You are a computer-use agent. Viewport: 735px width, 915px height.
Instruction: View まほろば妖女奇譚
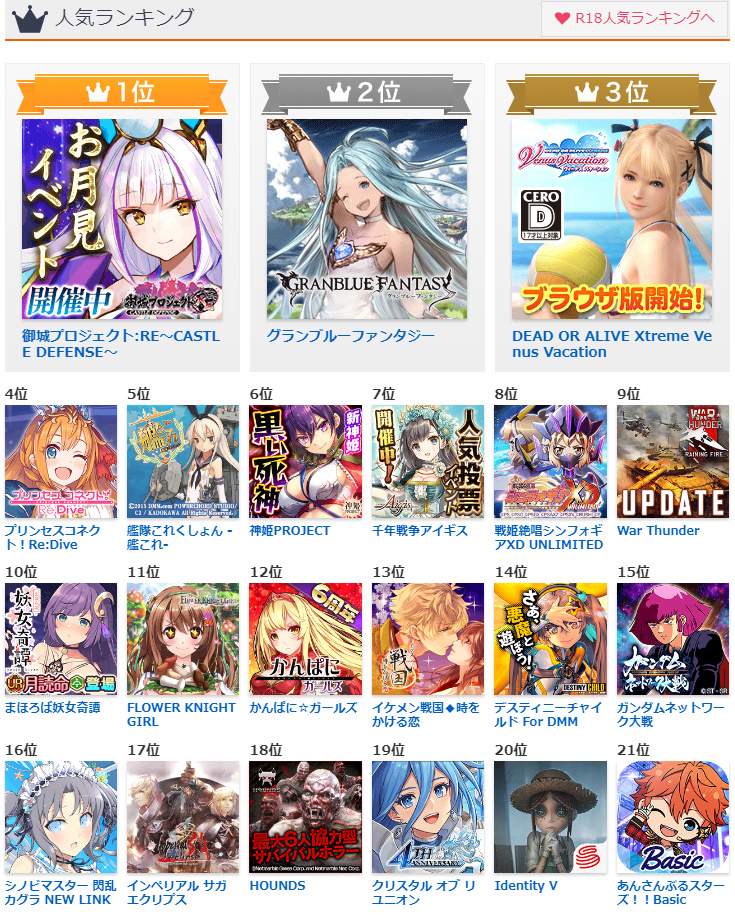point(61,639)
